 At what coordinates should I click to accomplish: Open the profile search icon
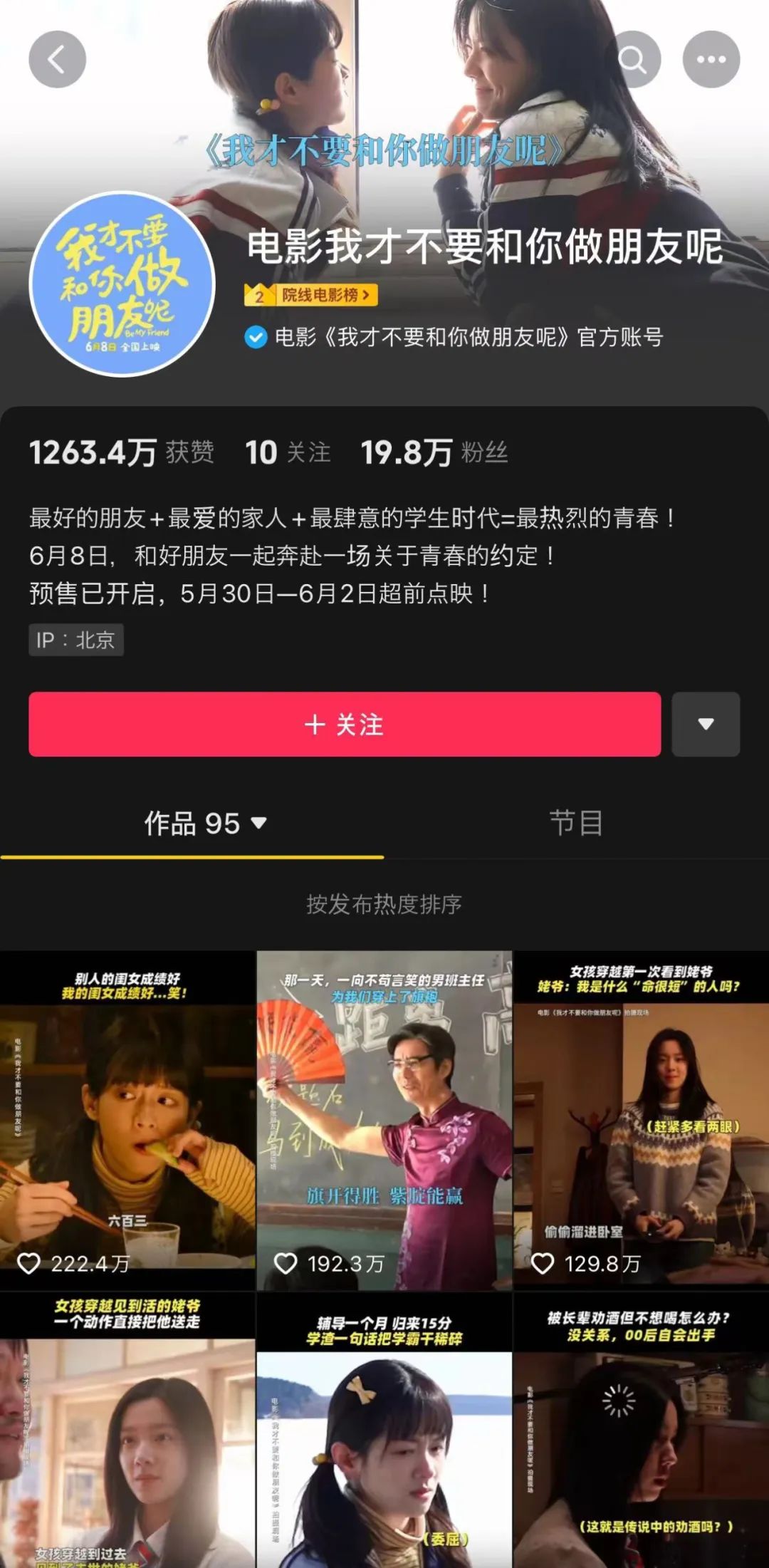(632, 60)
